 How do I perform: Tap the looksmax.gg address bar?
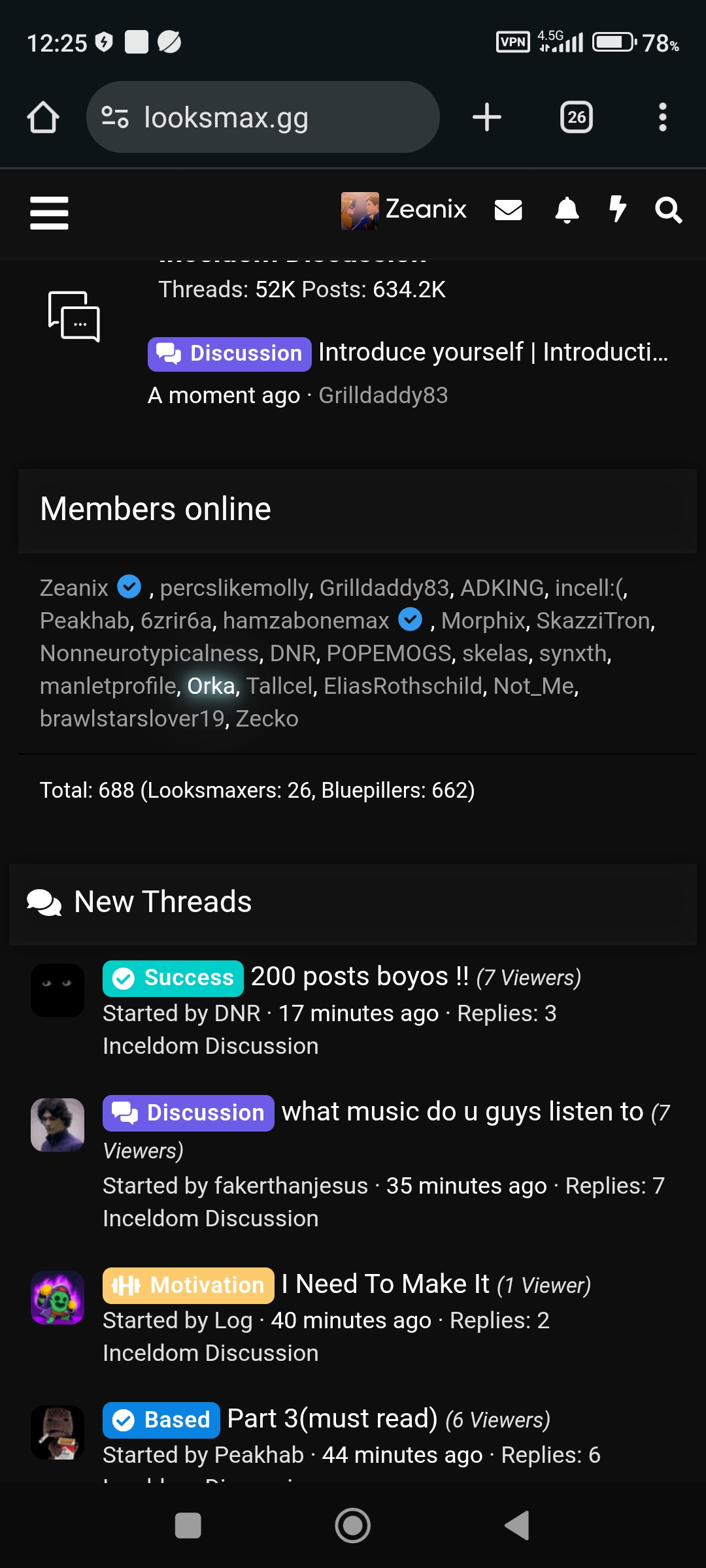point(263,118)
